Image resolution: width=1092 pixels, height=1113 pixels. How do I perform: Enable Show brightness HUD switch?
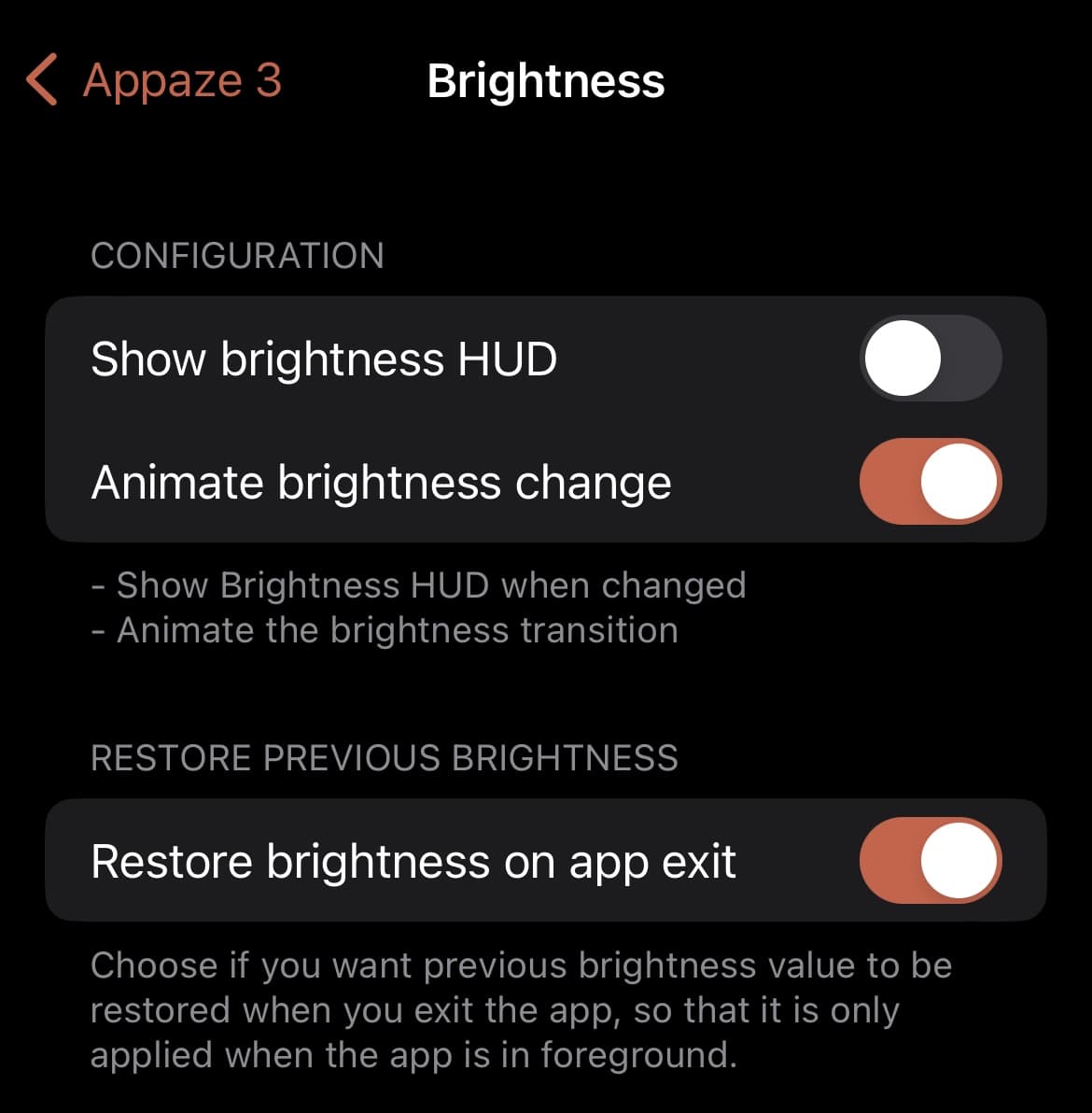(930, 359)
